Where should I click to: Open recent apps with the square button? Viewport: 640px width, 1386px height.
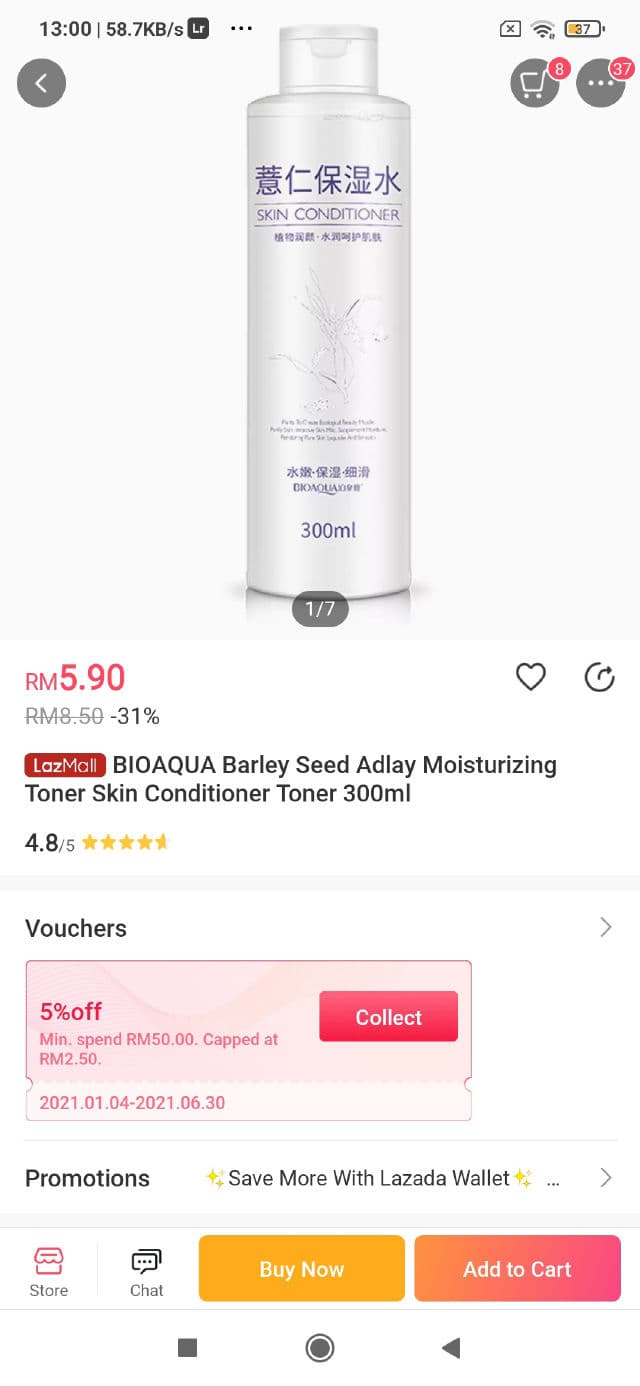pyautogui.click(x=187, y=1348)
